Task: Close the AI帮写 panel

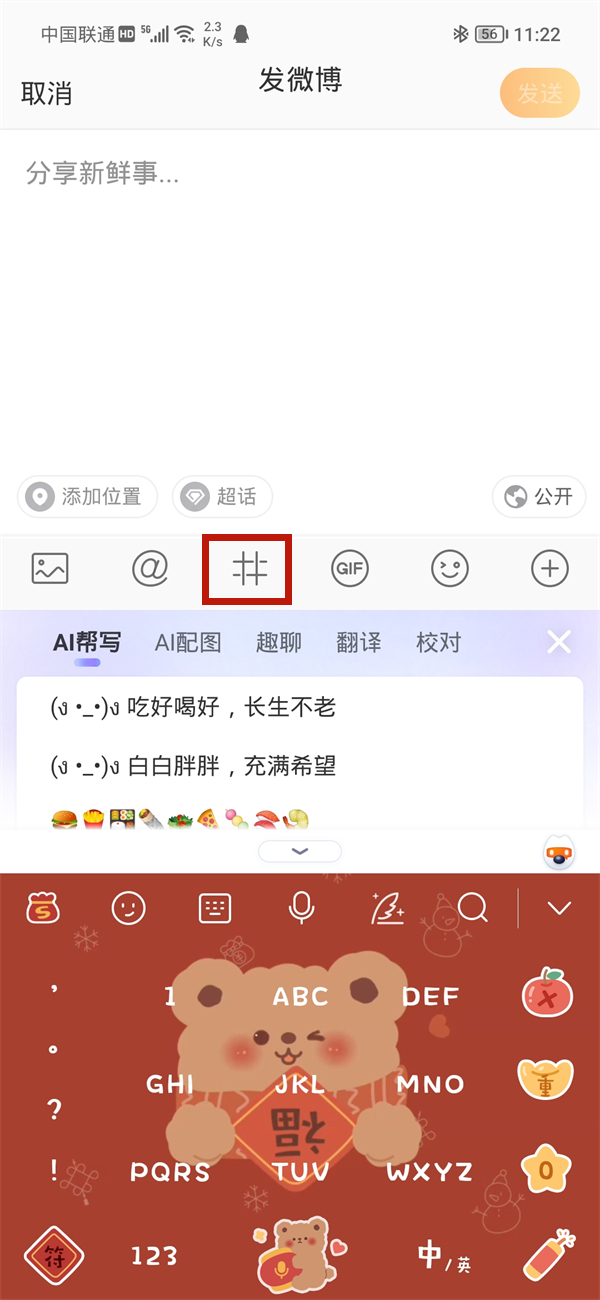Action: pyautogui.click(x=559, y=642)
